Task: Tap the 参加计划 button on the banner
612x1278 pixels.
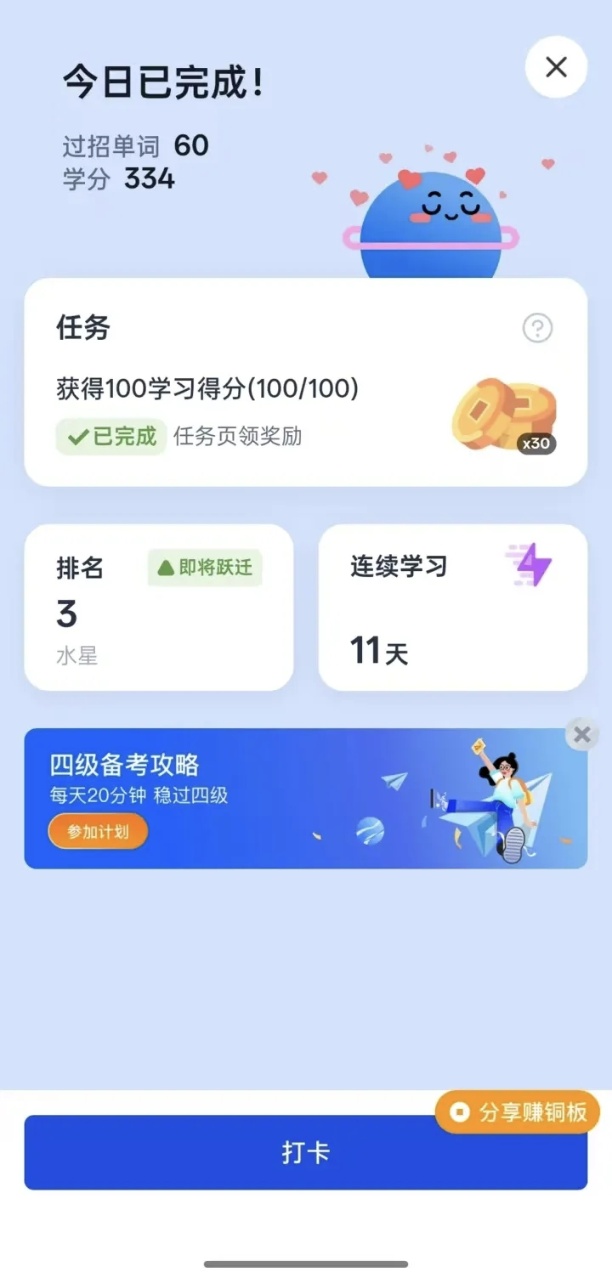Action: pos(98,832)
